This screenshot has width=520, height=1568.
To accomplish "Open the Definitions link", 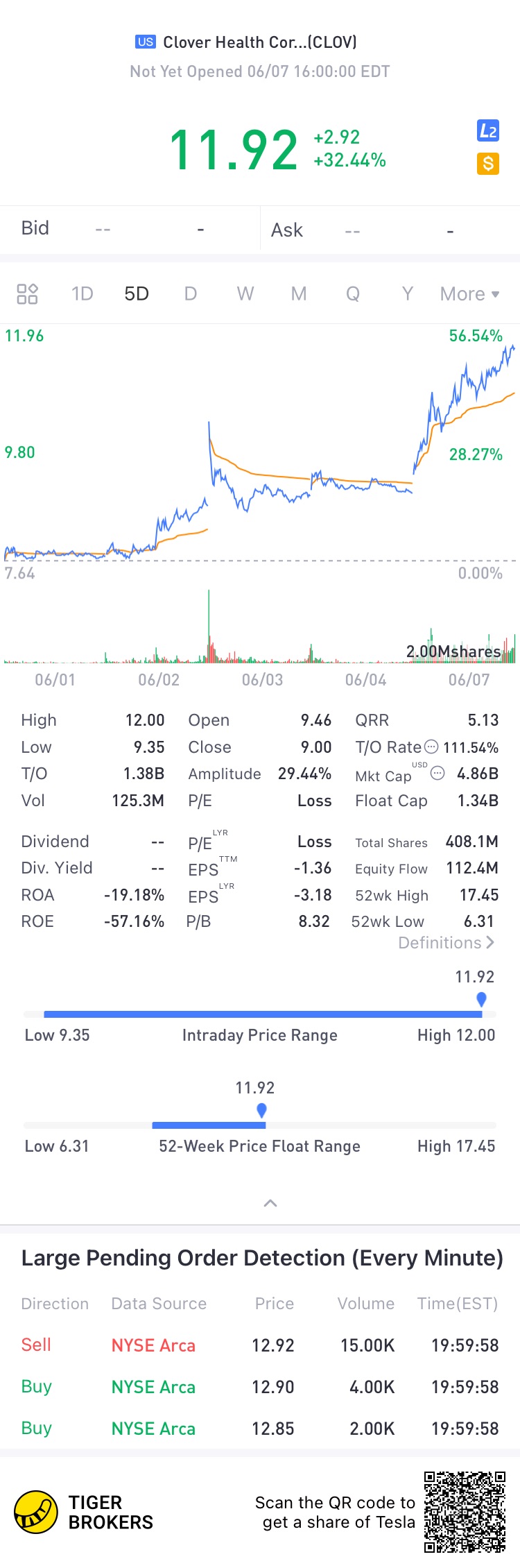I will click(446, 943).
